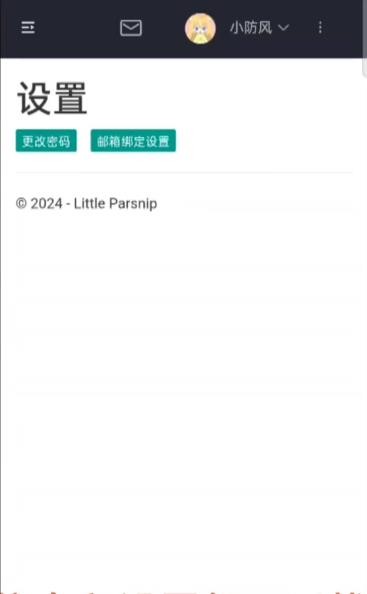This screenshot has height=594, width=367.
Task: Open 邮箱绑定设置
Action: pyautogui.click(x=133, y=141)
